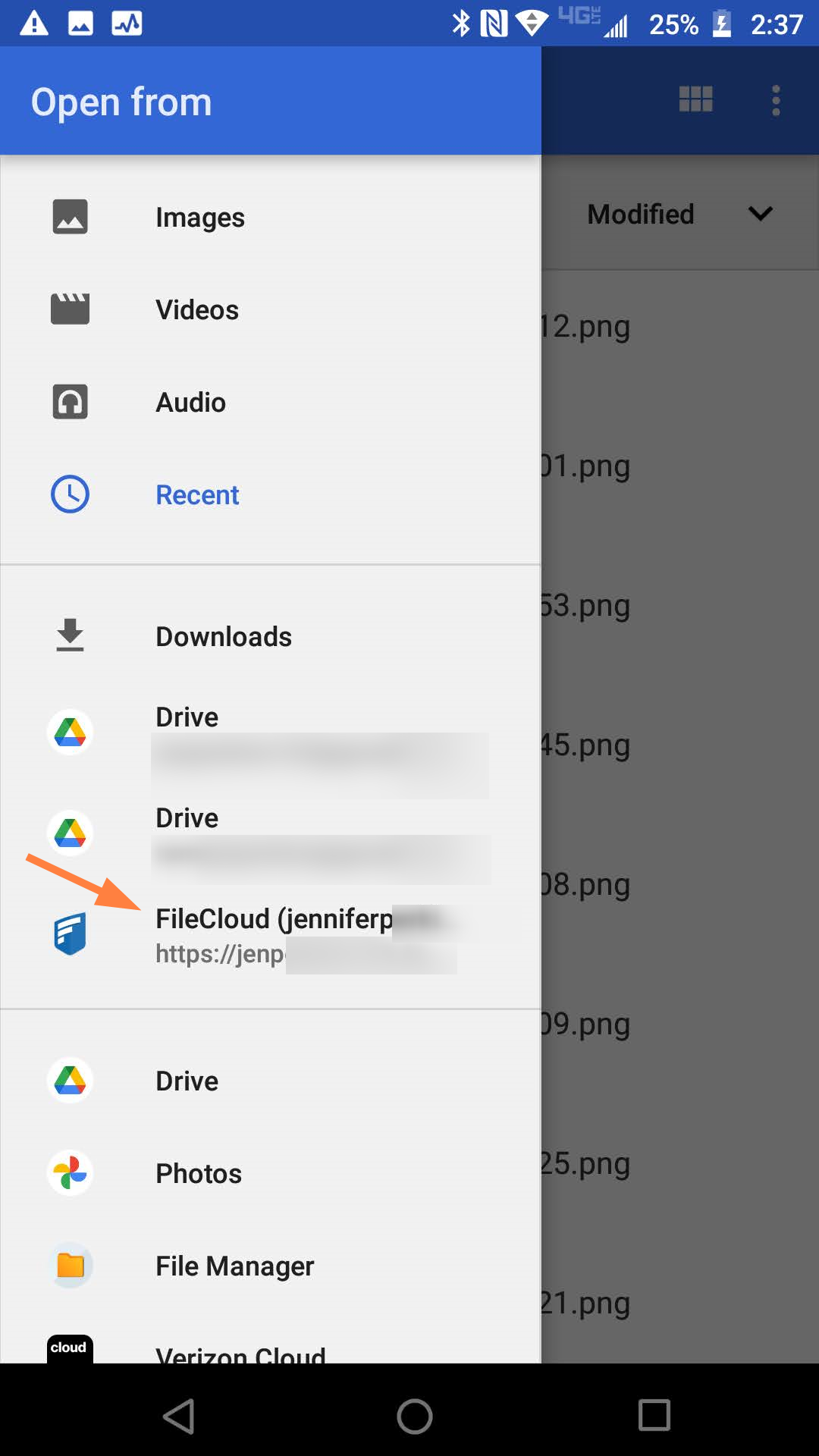Viewport: 819px width, 1456px height.
Task: Select the File Manager folder icon
Action: 69,1265
